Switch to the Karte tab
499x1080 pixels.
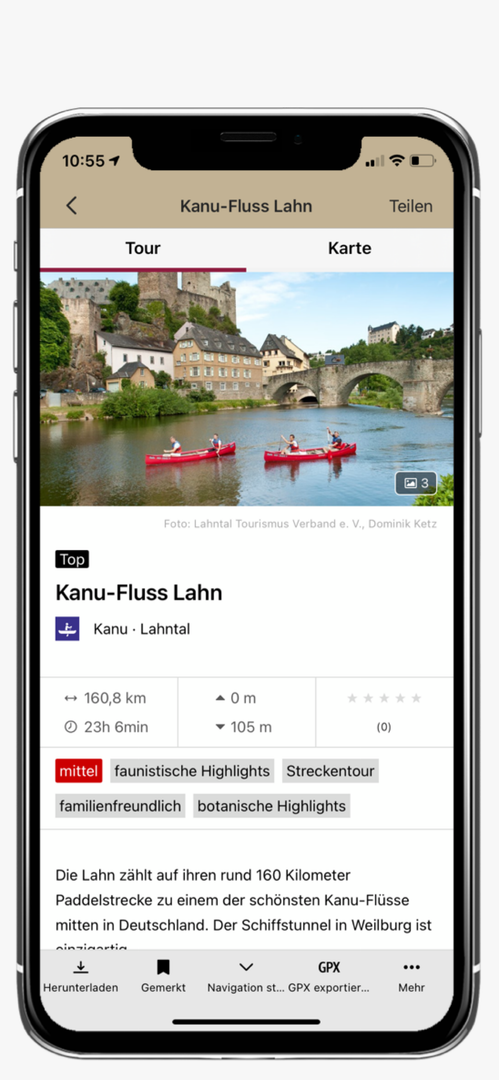(x=349, y=248)
